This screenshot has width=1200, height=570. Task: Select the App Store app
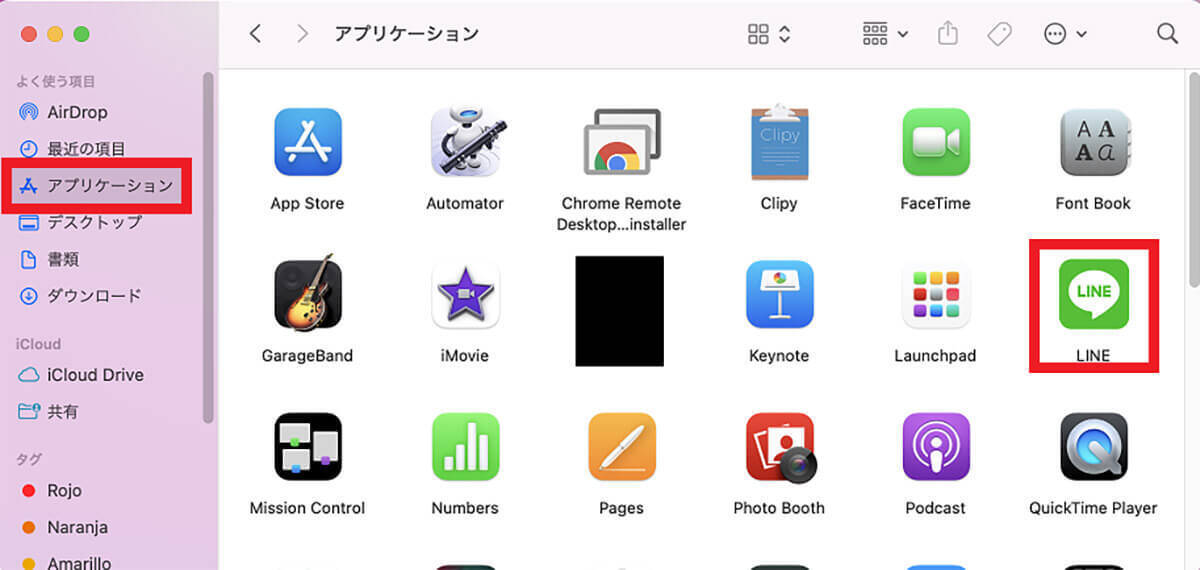click(x=307, y=143)
